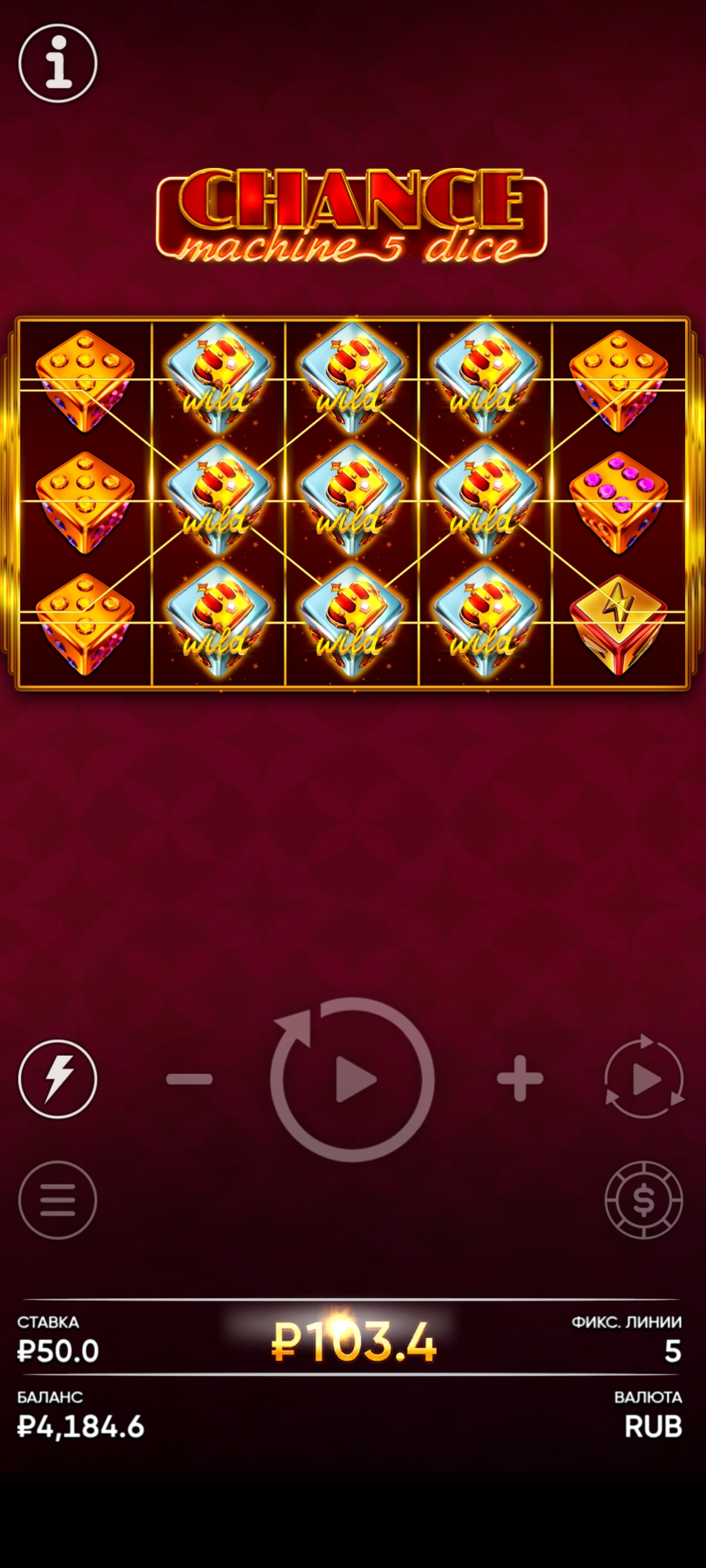This screenshot has width=706, height=1568.
Task: Open the dollar chip bet settings
Action: click(644, 1200)
